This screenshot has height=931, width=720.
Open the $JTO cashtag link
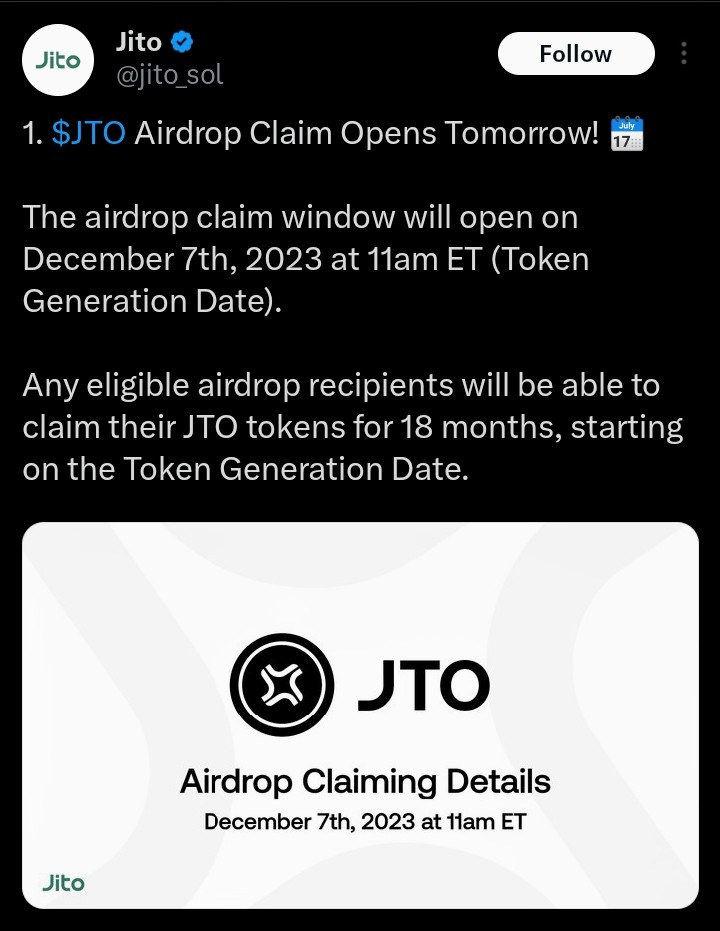(89, 134)
